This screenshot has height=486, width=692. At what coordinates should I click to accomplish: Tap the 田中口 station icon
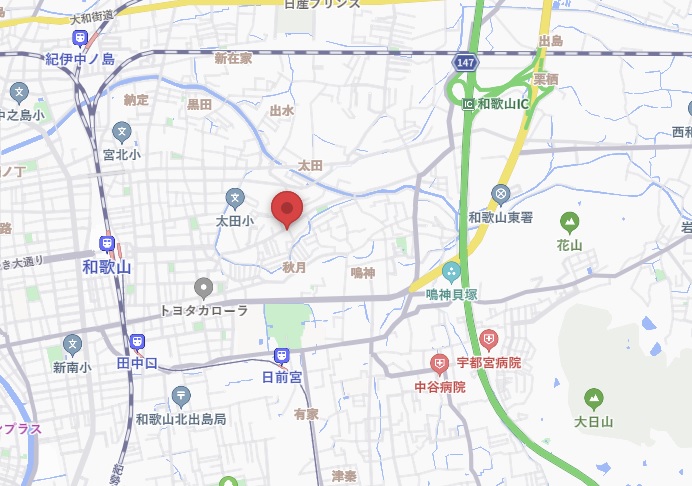137,342
